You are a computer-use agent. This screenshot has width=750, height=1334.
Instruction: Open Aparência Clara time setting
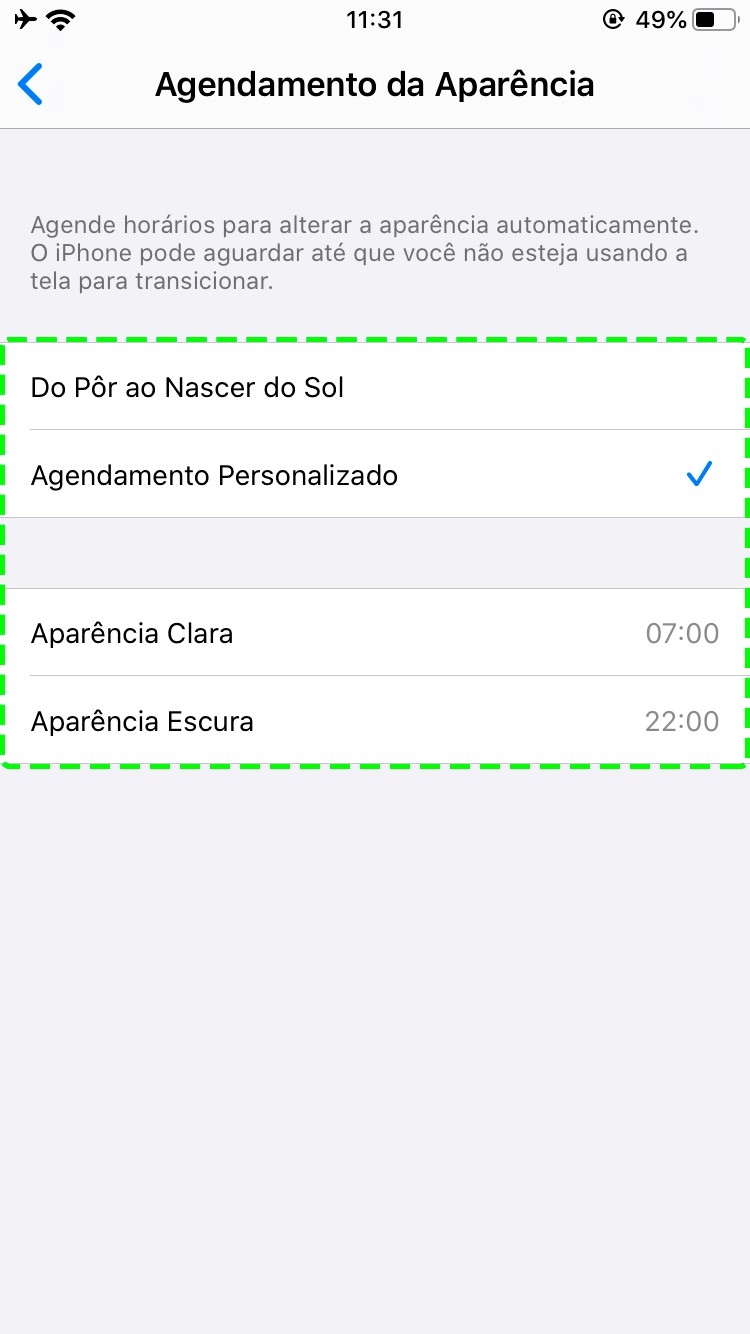(x=375, y=633)
